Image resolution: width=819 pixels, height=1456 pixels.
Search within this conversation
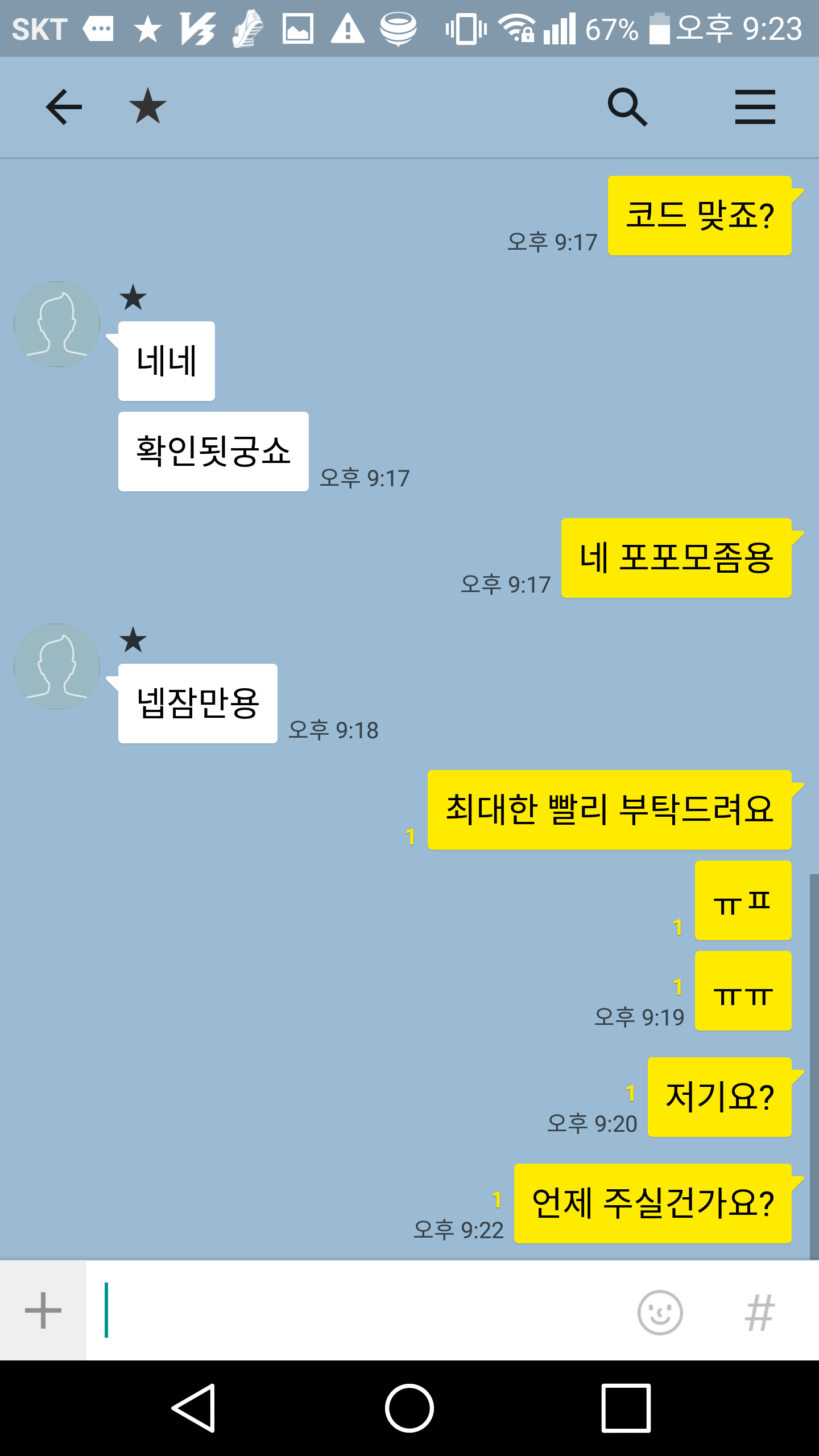[627, 107]
